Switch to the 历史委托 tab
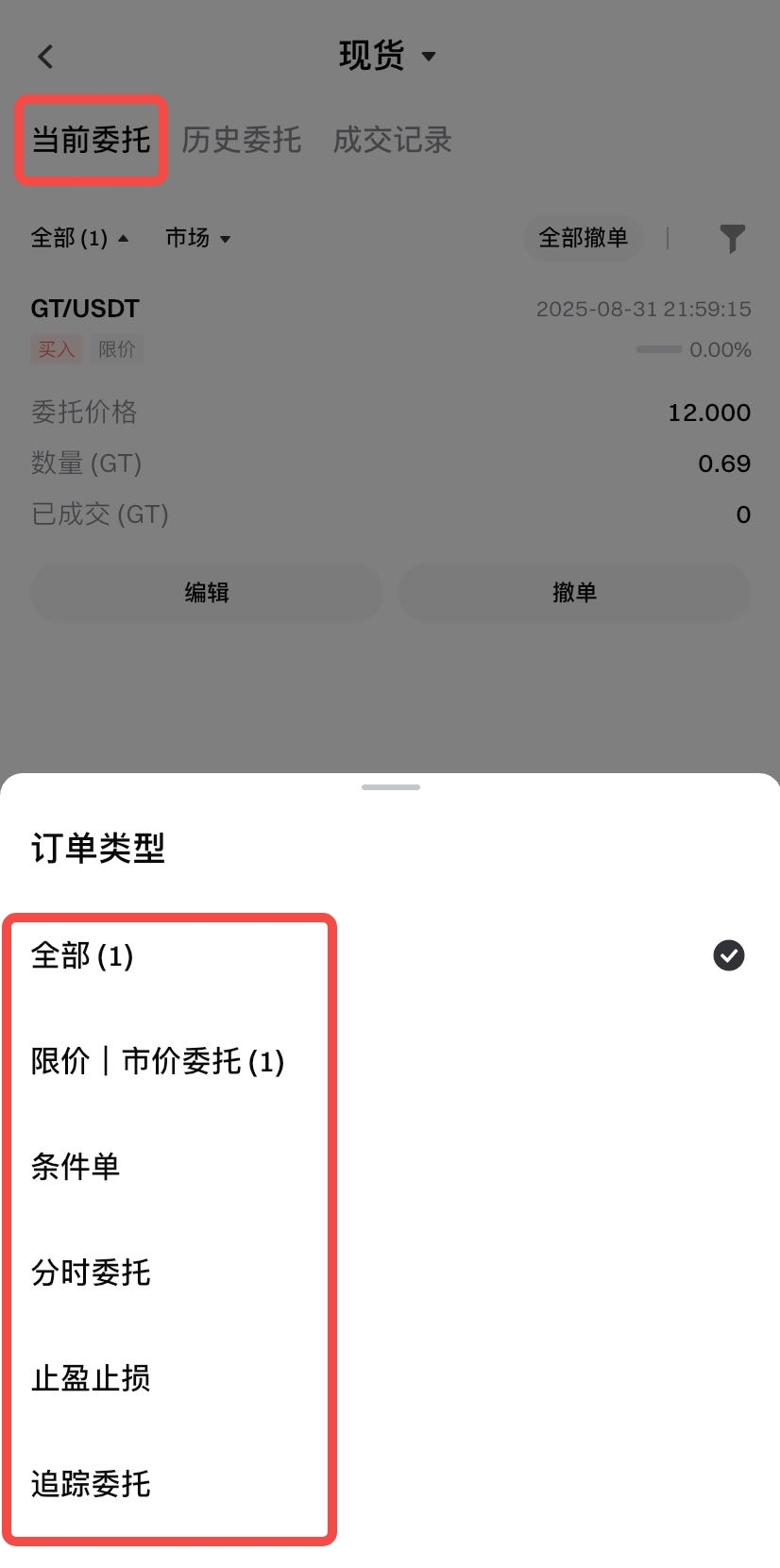 coord(242,140)
